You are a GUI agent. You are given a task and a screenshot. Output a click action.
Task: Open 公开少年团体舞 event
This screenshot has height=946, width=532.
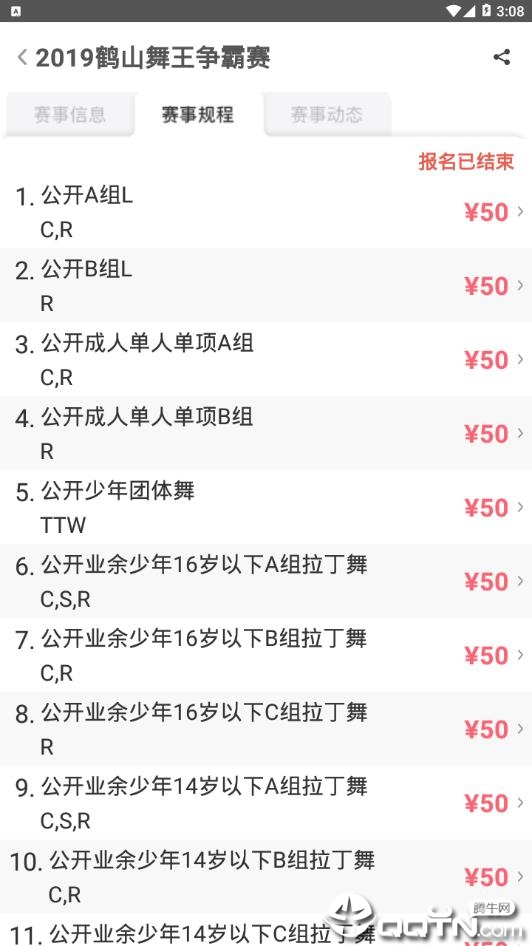(x=266, y=507)
